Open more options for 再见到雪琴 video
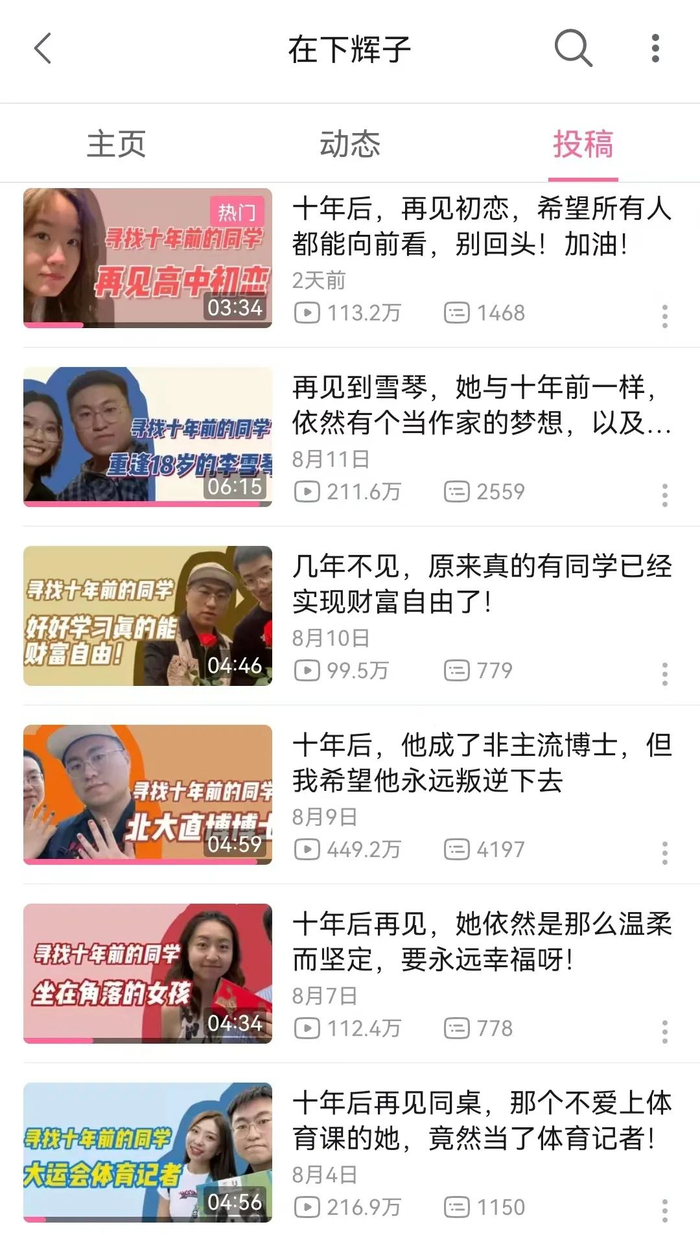This screenshot has width=700, height=1237. (x=664, y=494)
